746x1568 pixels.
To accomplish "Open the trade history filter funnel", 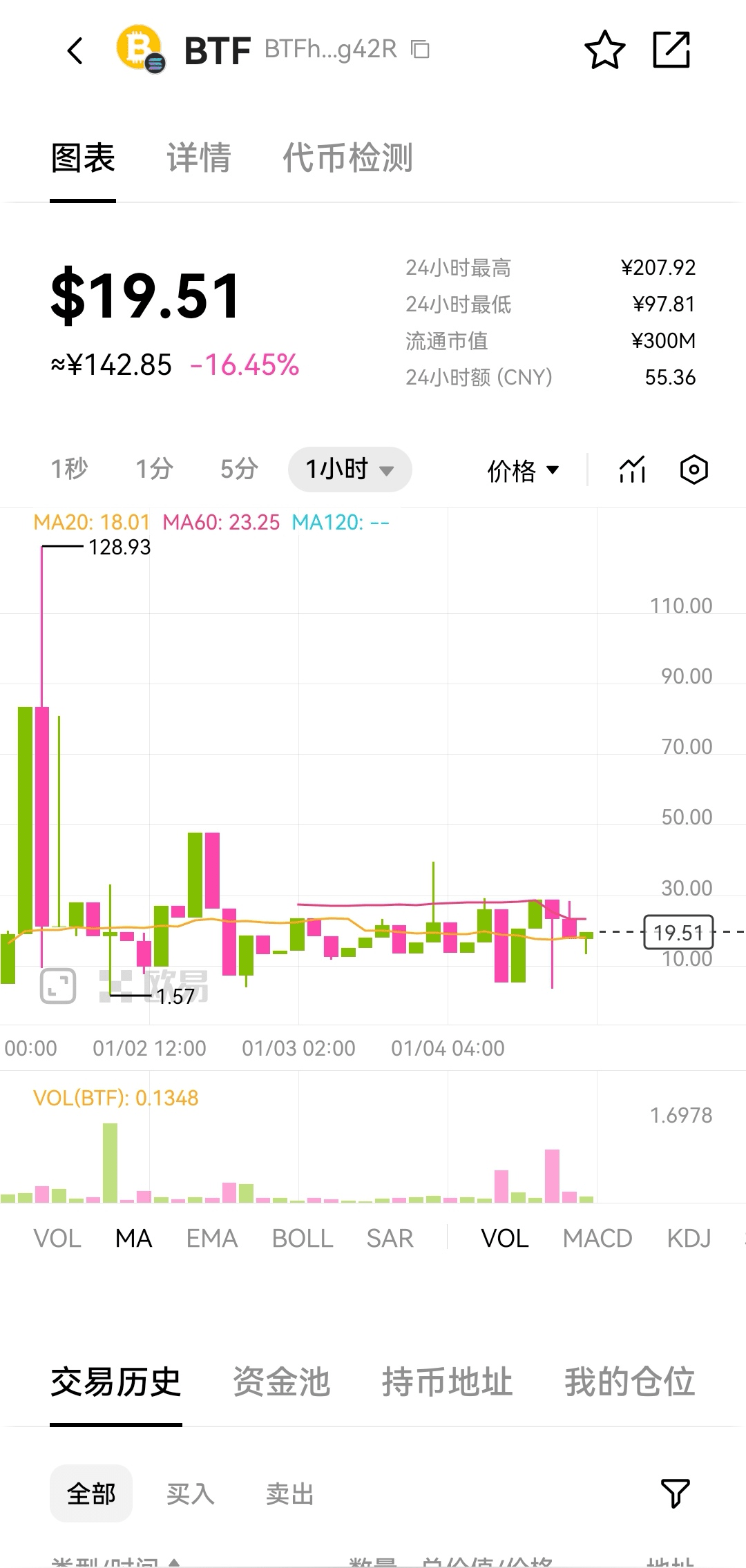I will [x=675, y=1493].
